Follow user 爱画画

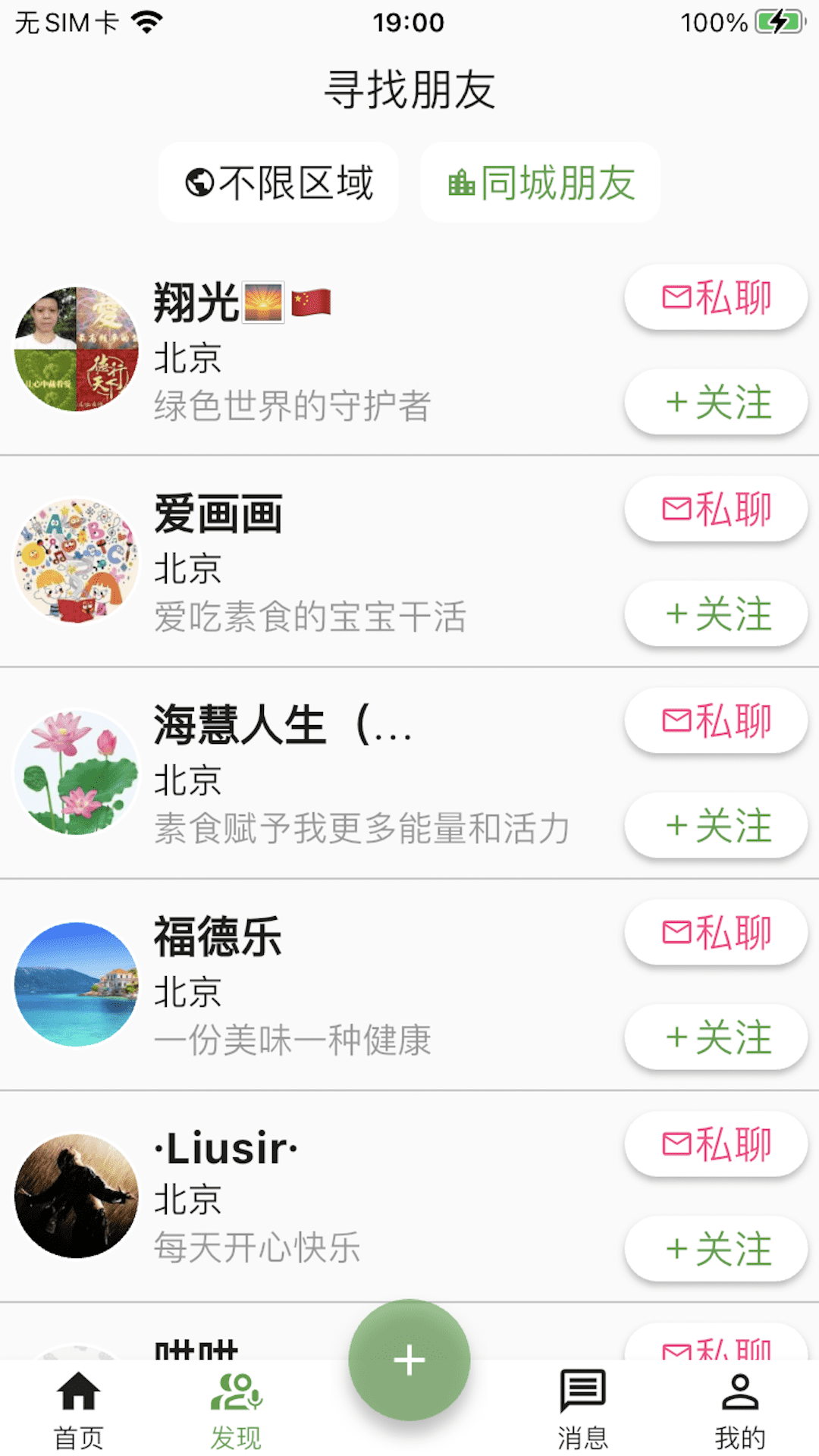(716, 613)
